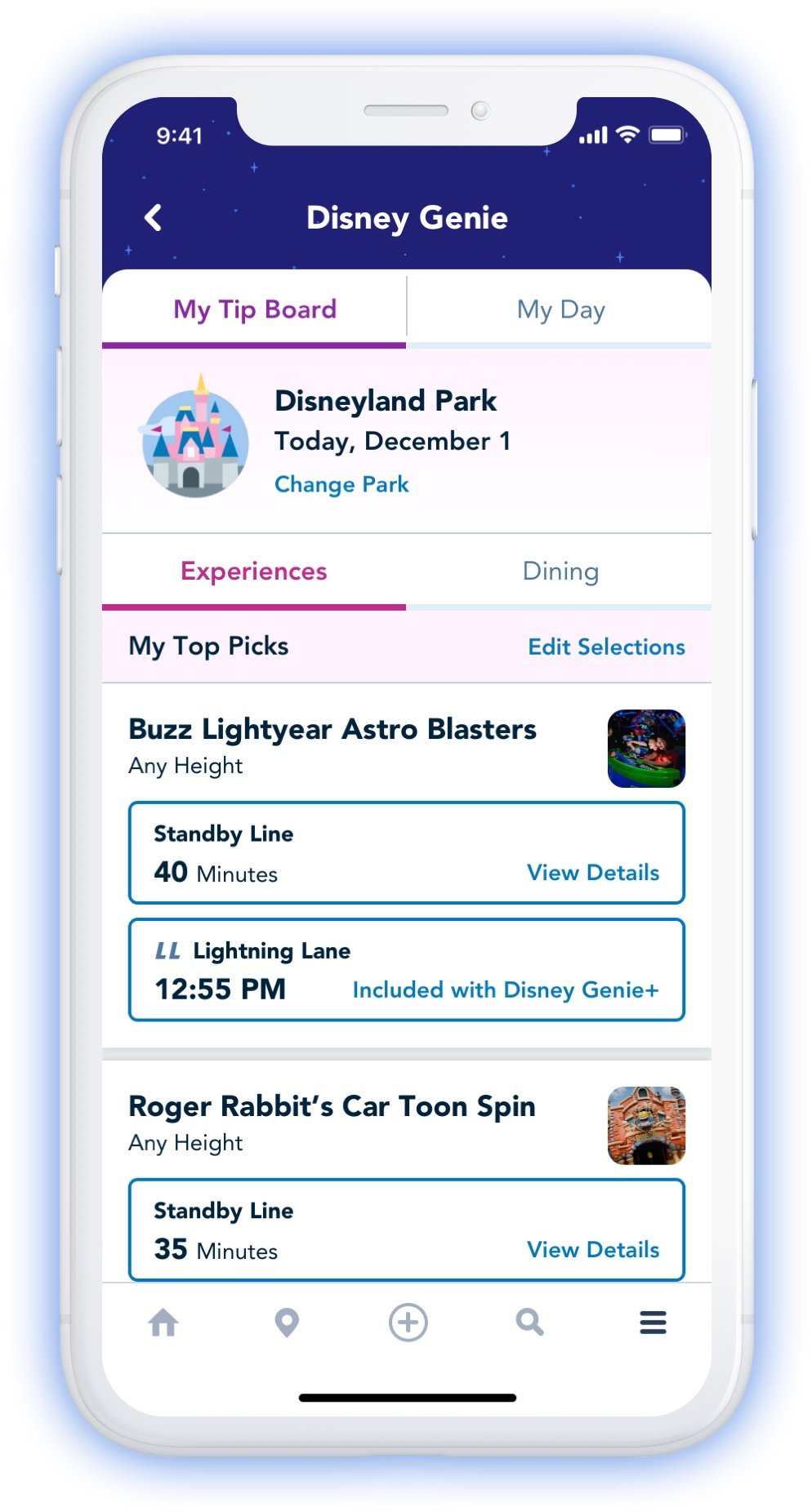Go to the home tab
Viewport: 812px width, 1512px height.
163,1323
